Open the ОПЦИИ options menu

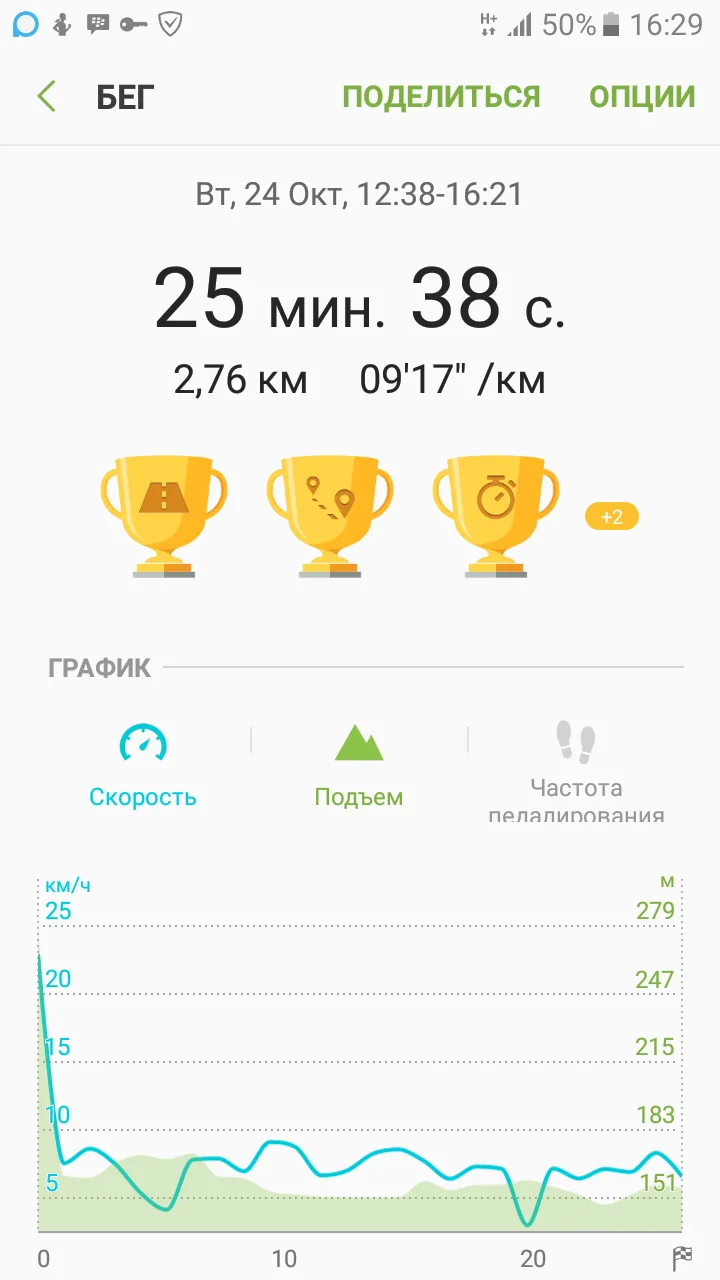[x=642, y=97]
